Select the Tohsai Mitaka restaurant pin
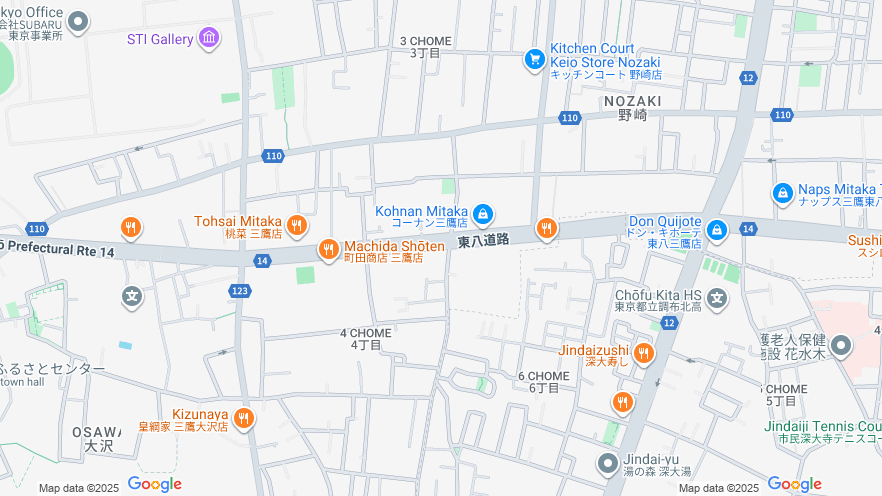 click(x=296, y=226)
